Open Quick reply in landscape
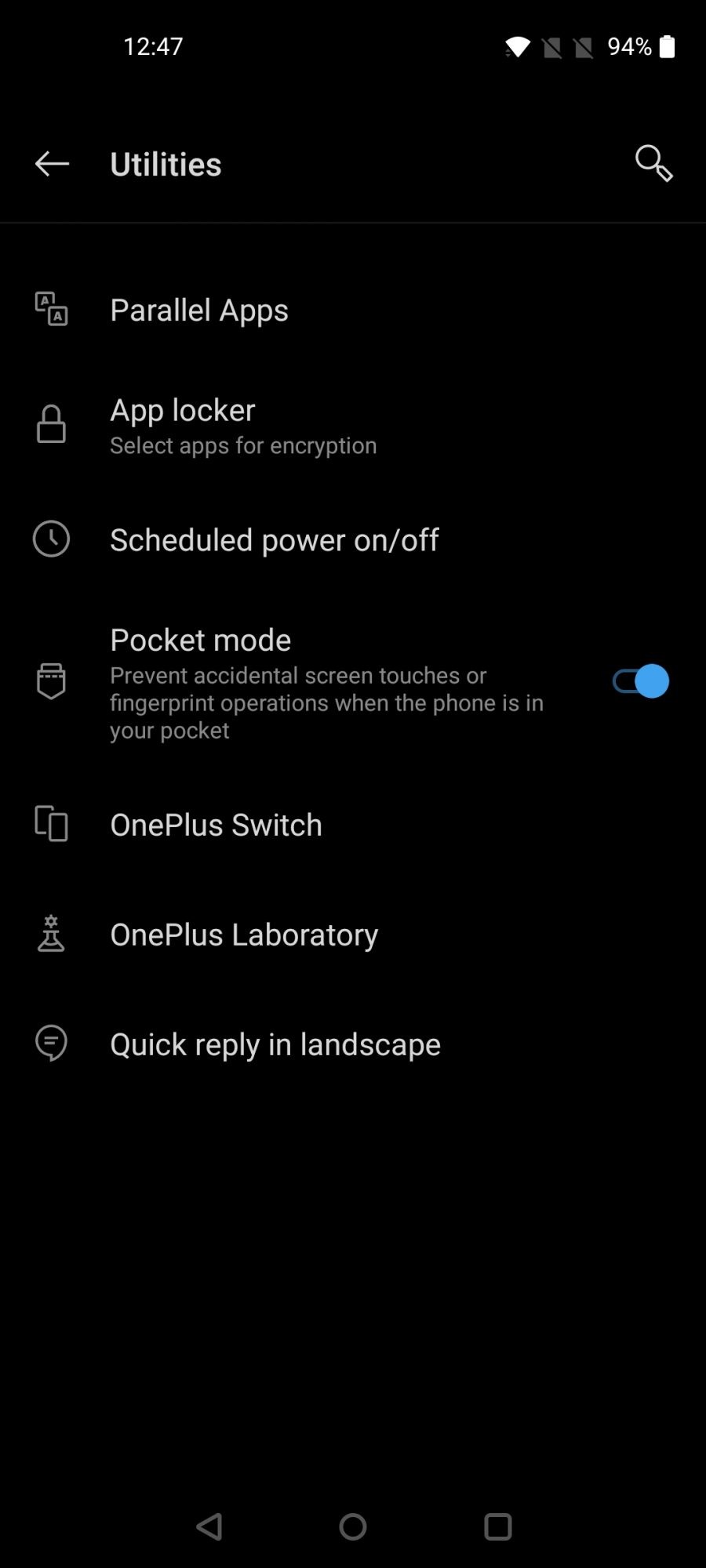The height and width of the screenshot is (1568, 706). 275,1044
